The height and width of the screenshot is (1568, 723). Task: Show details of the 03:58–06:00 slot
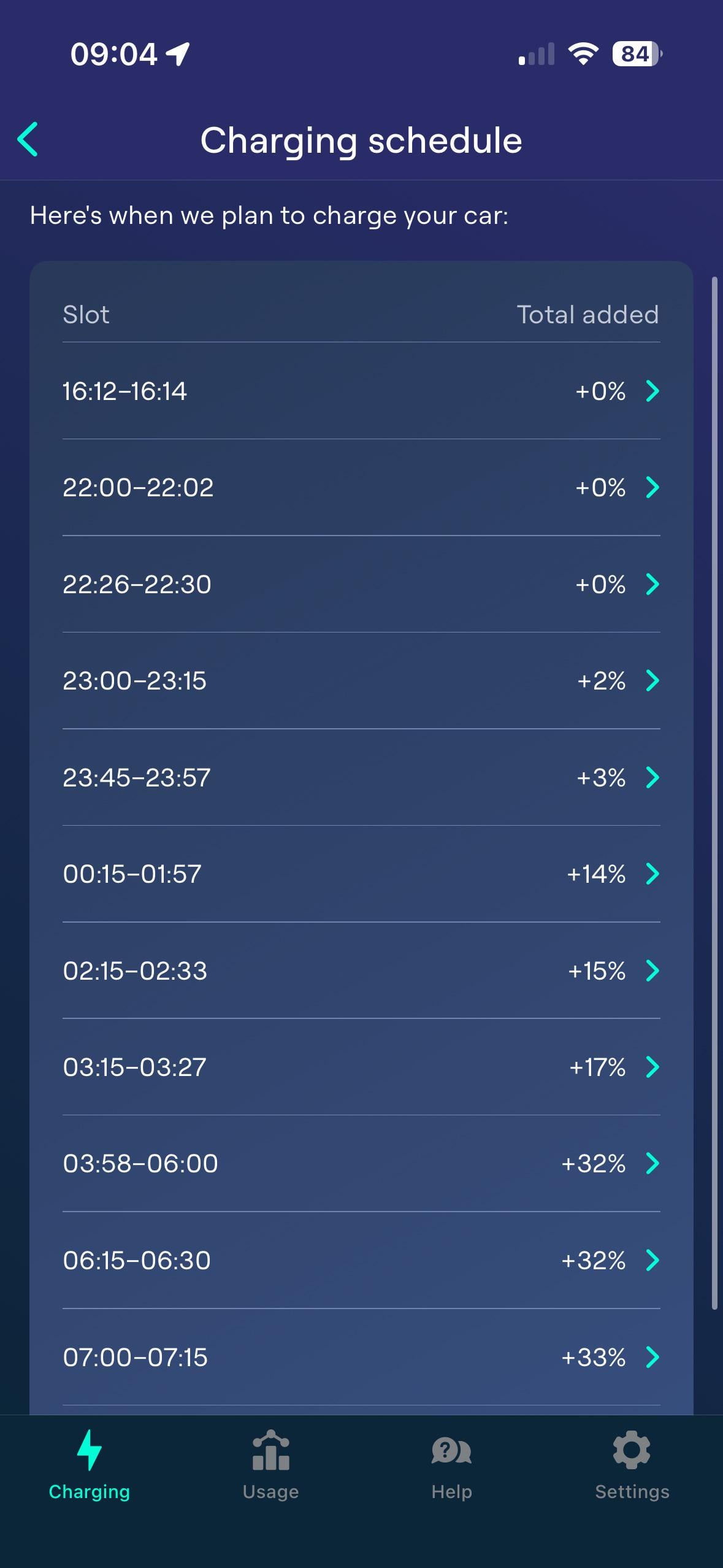[361, 1163]
